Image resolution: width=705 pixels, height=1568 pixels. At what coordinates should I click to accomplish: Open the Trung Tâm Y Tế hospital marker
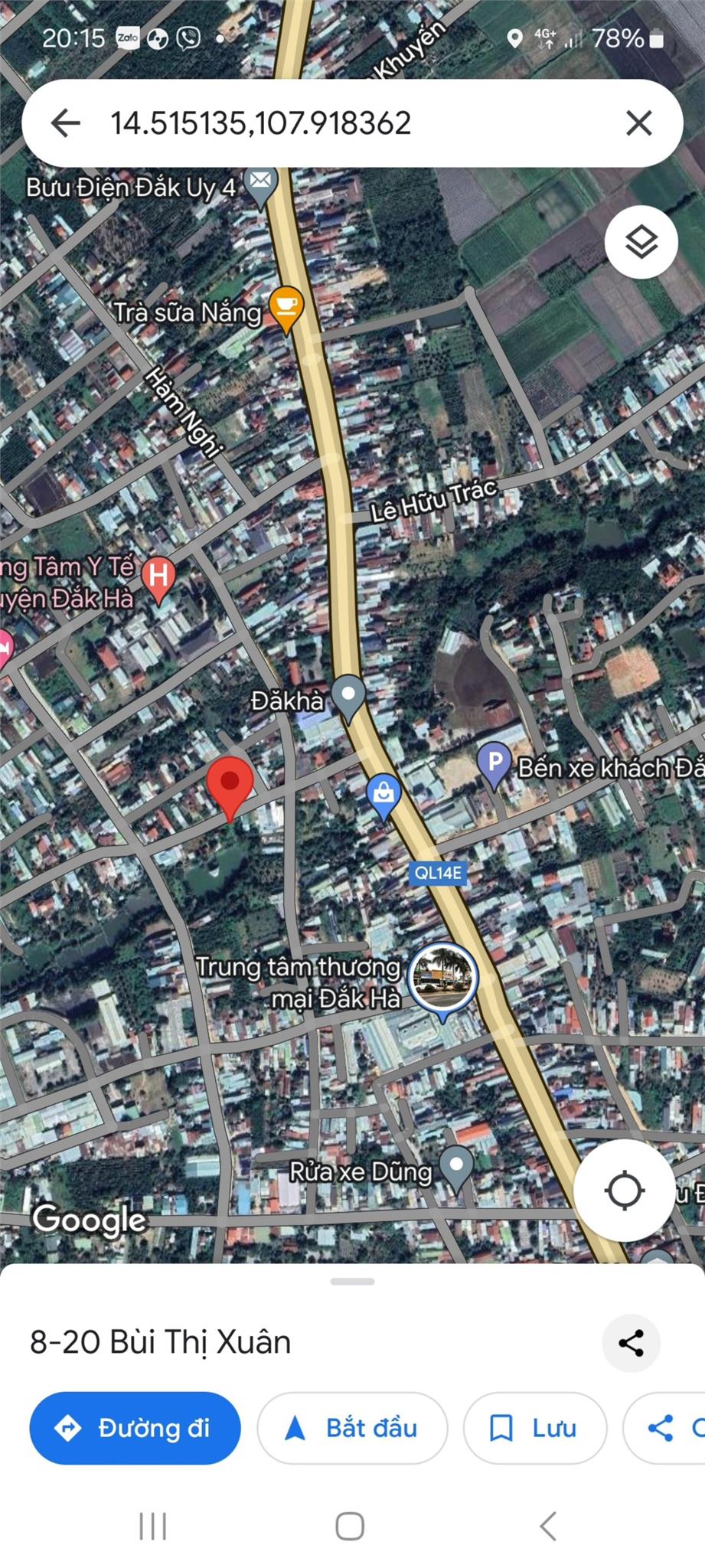pos(158,576)
